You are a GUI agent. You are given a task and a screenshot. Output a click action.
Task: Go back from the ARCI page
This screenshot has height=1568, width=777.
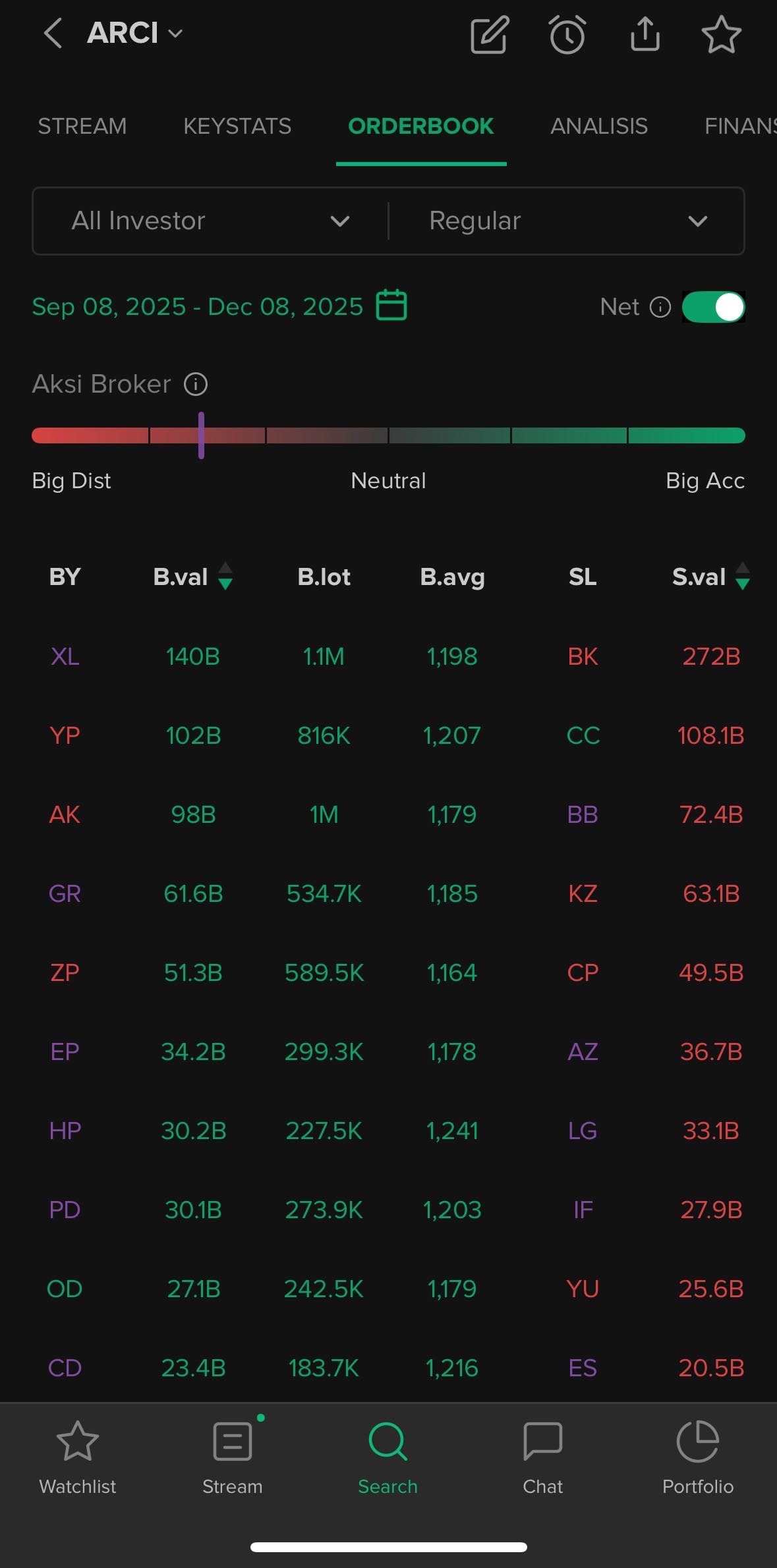point(53,33)
